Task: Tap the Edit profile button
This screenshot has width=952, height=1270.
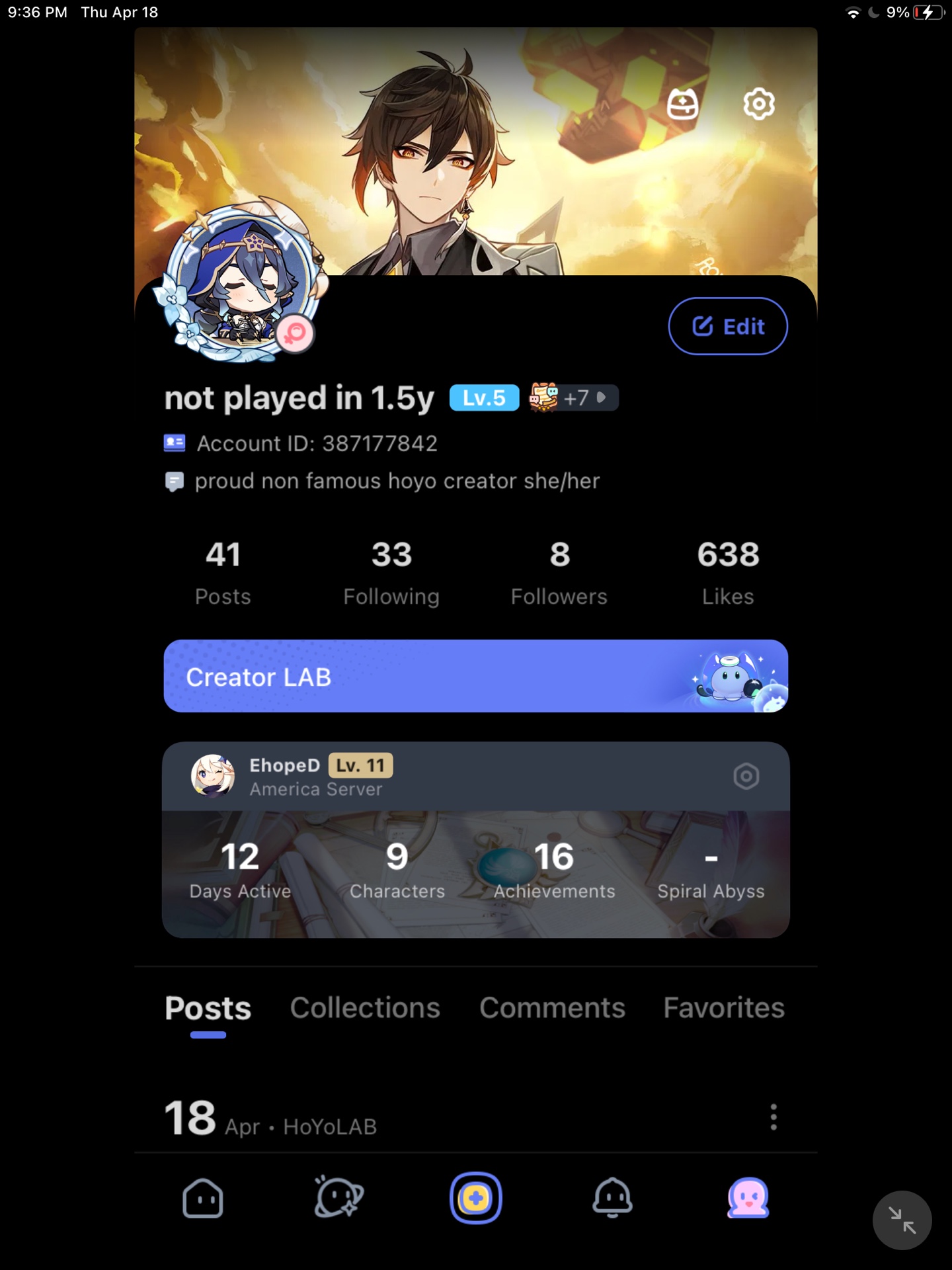Action: (x=728, y=326)
